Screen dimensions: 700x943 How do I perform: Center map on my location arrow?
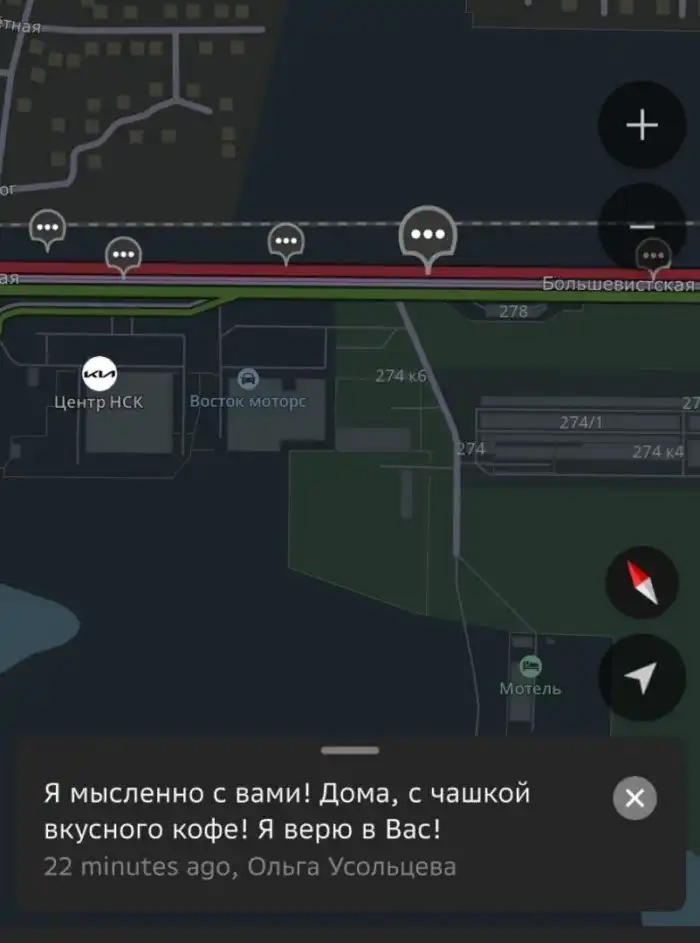(641, 677)
